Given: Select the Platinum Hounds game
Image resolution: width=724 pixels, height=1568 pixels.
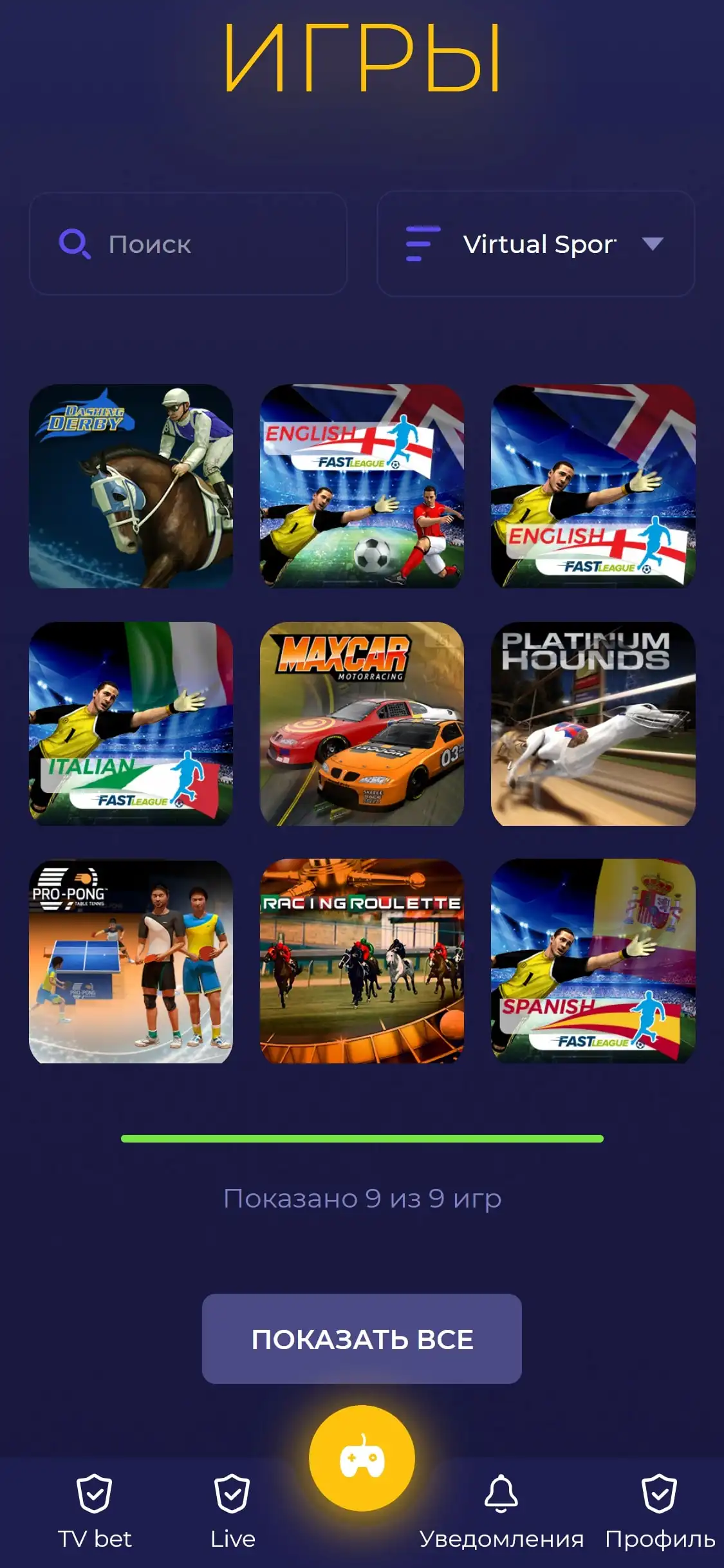Looking at the screenshot, I should click(x=593, y=723).
